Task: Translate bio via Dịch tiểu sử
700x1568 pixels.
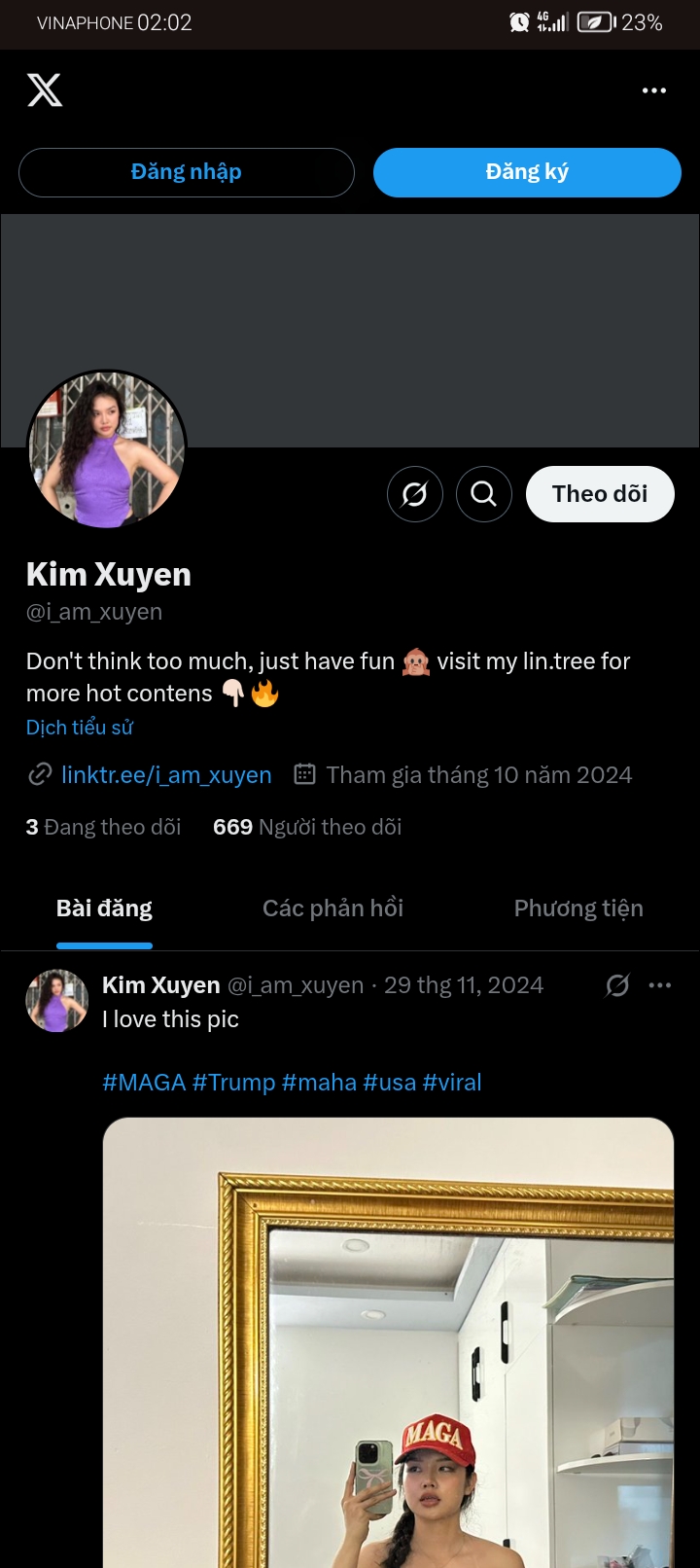Action: pos(80,728)
